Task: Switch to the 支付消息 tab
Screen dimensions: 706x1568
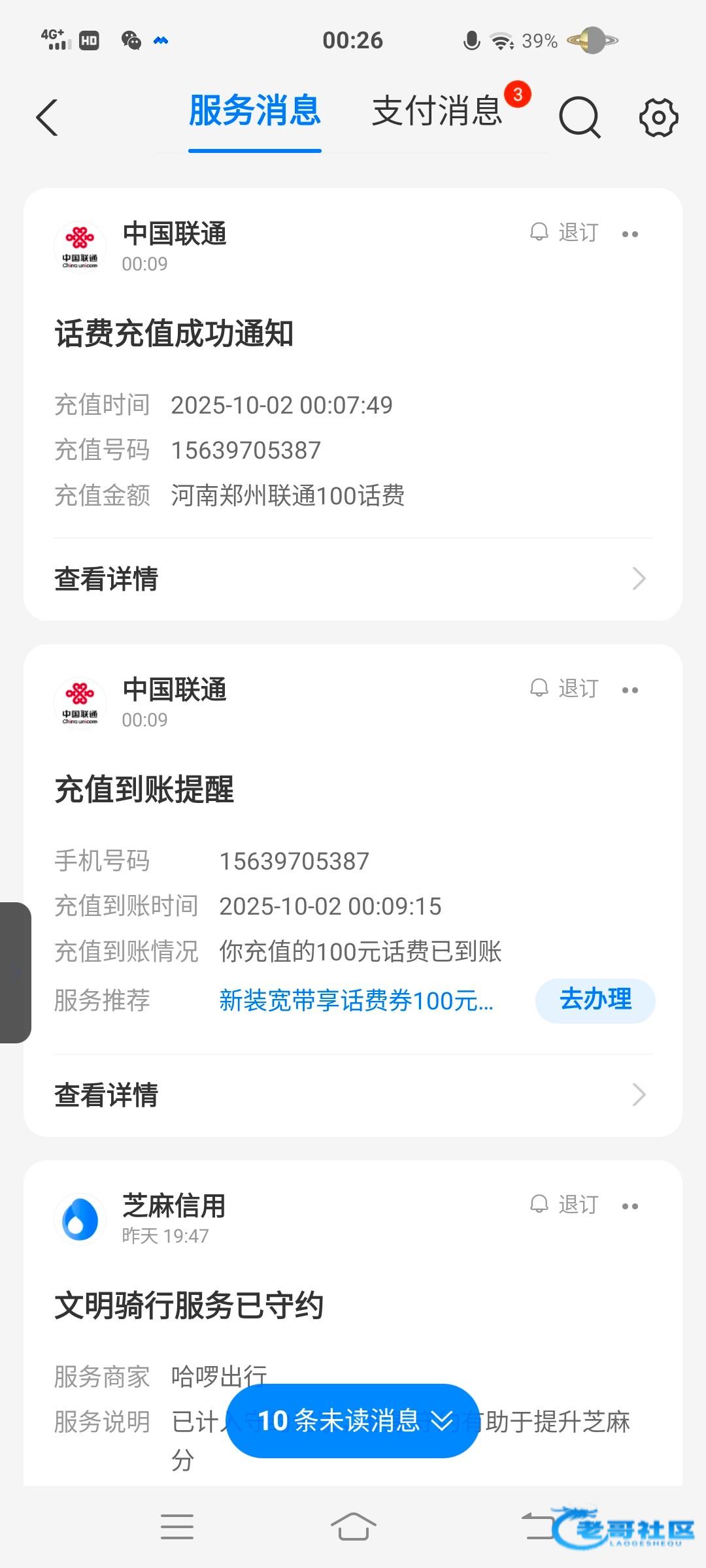Action: [x=437, y=111]
